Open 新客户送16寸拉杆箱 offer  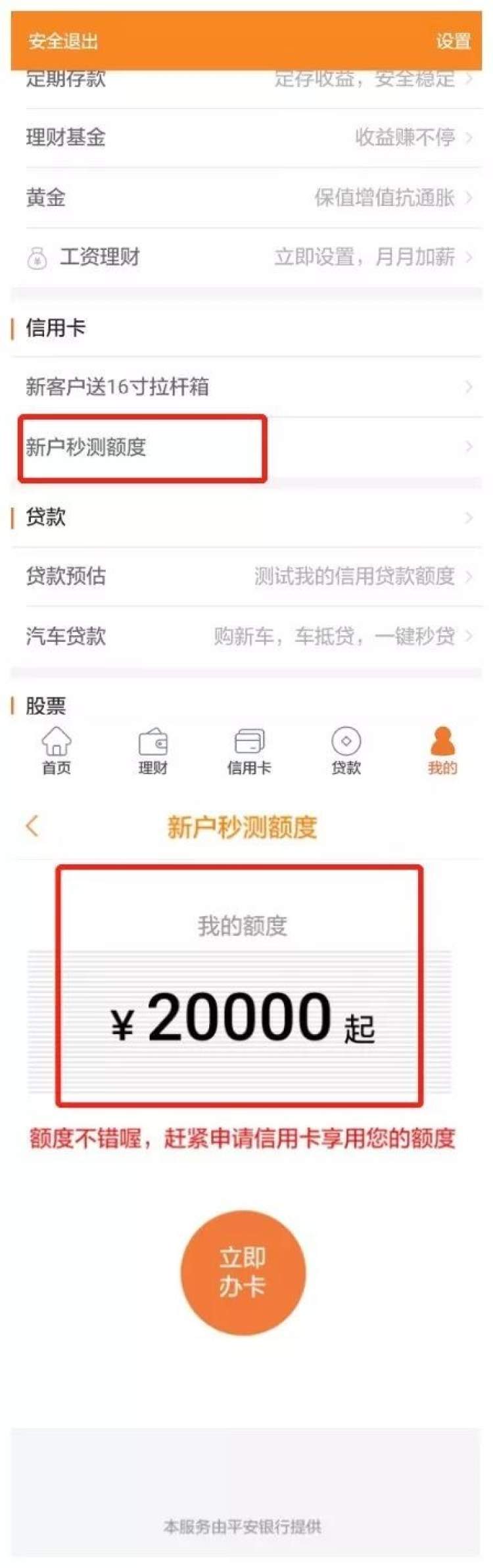coord(246,386)
